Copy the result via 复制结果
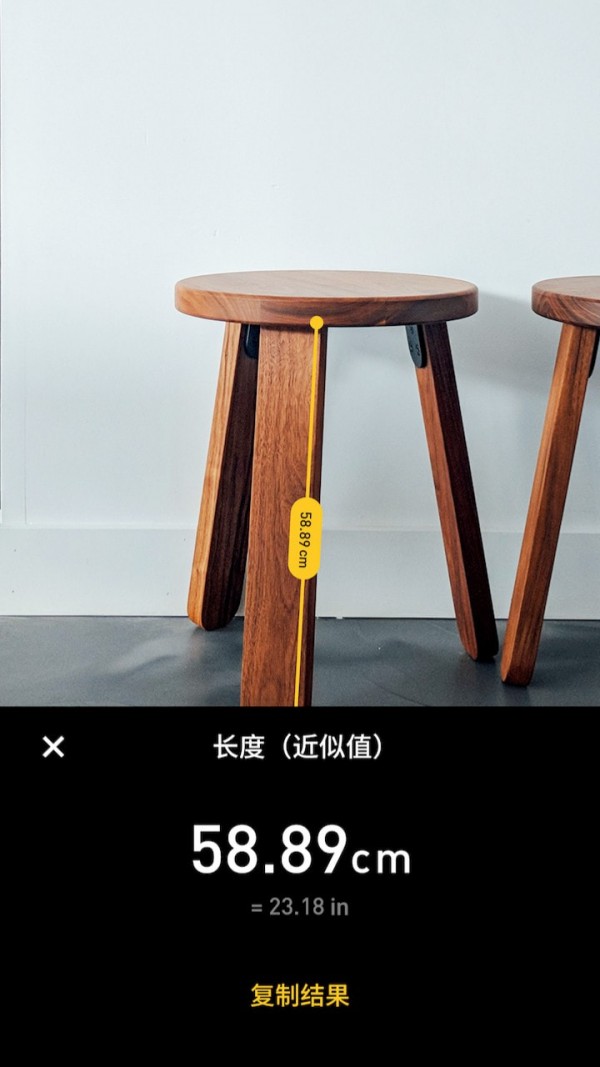Image resolution: width=600 pixels, height=1067 pixels. coord(300,995)
